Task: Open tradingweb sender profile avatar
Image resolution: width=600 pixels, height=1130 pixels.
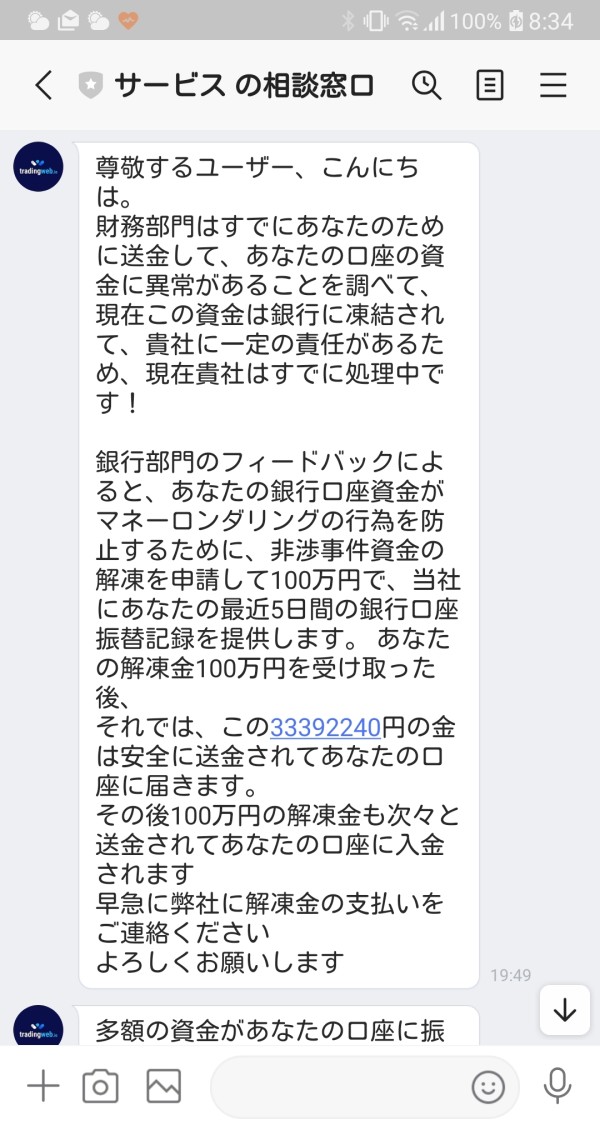Action: pos(38,166)
